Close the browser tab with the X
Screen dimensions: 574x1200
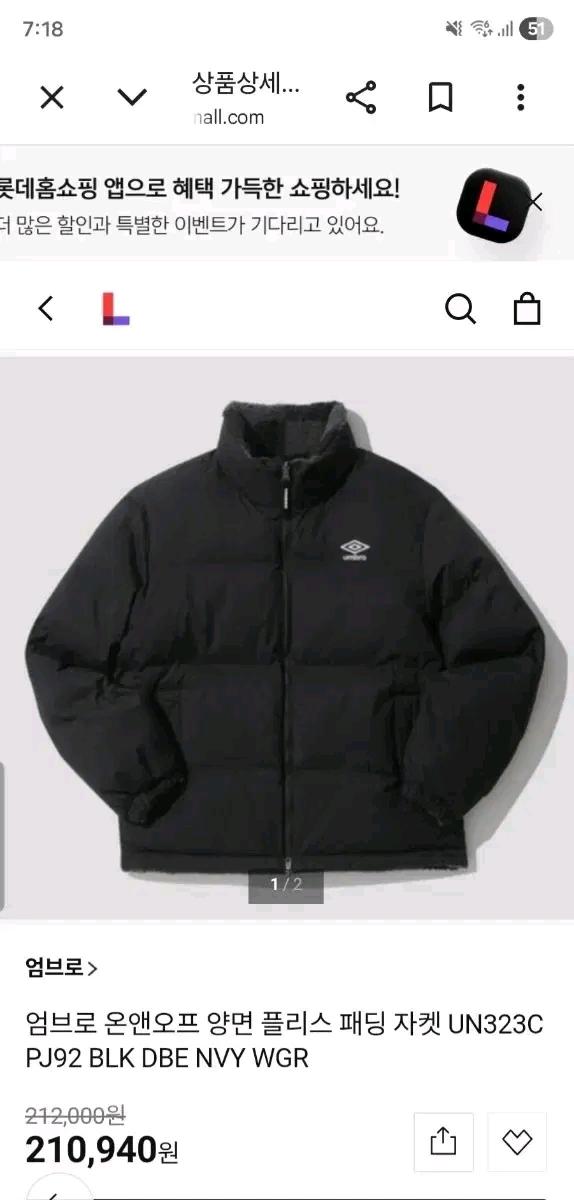click(51, 97)
